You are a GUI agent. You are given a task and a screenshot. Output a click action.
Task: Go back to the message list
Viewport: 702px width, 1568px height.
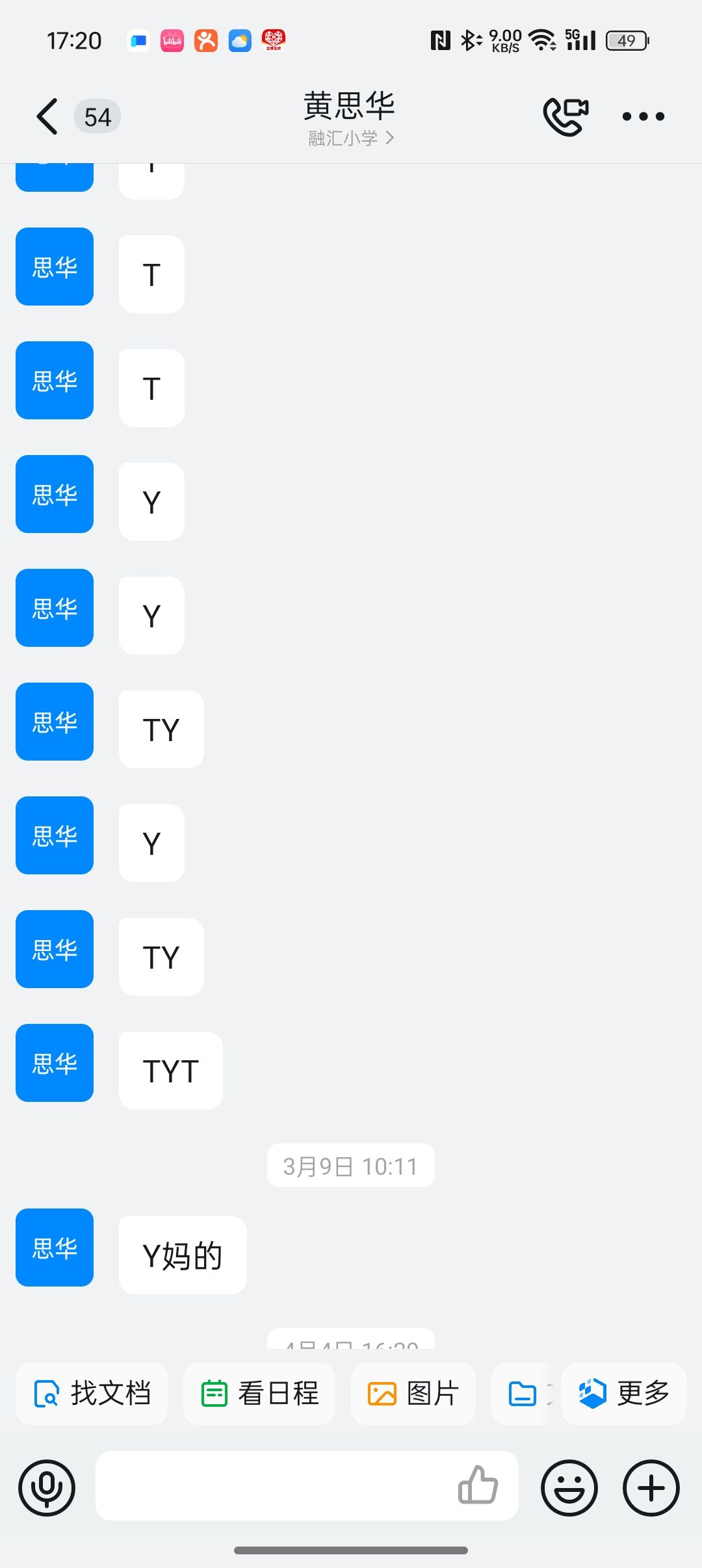point(48,117)
